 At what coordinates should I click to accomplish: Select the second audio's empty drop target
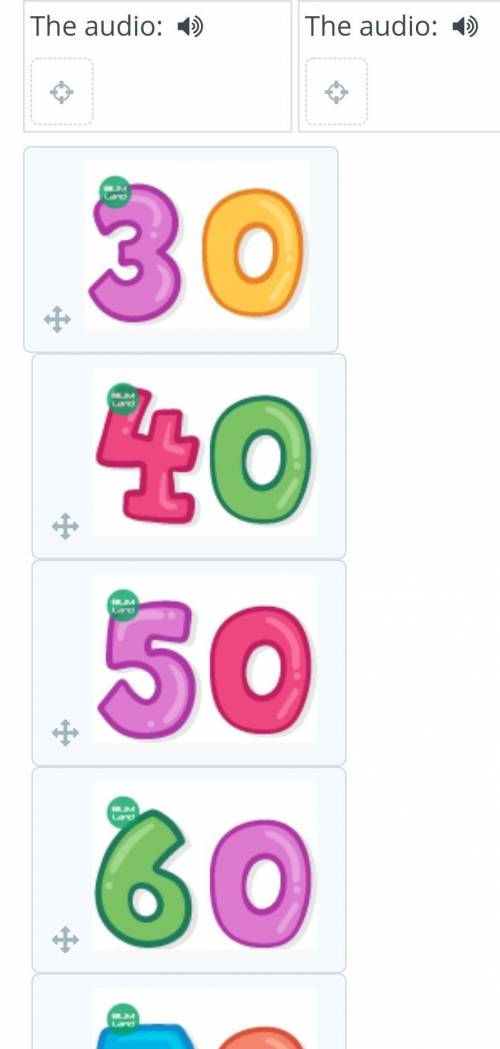tap(336, 92)
